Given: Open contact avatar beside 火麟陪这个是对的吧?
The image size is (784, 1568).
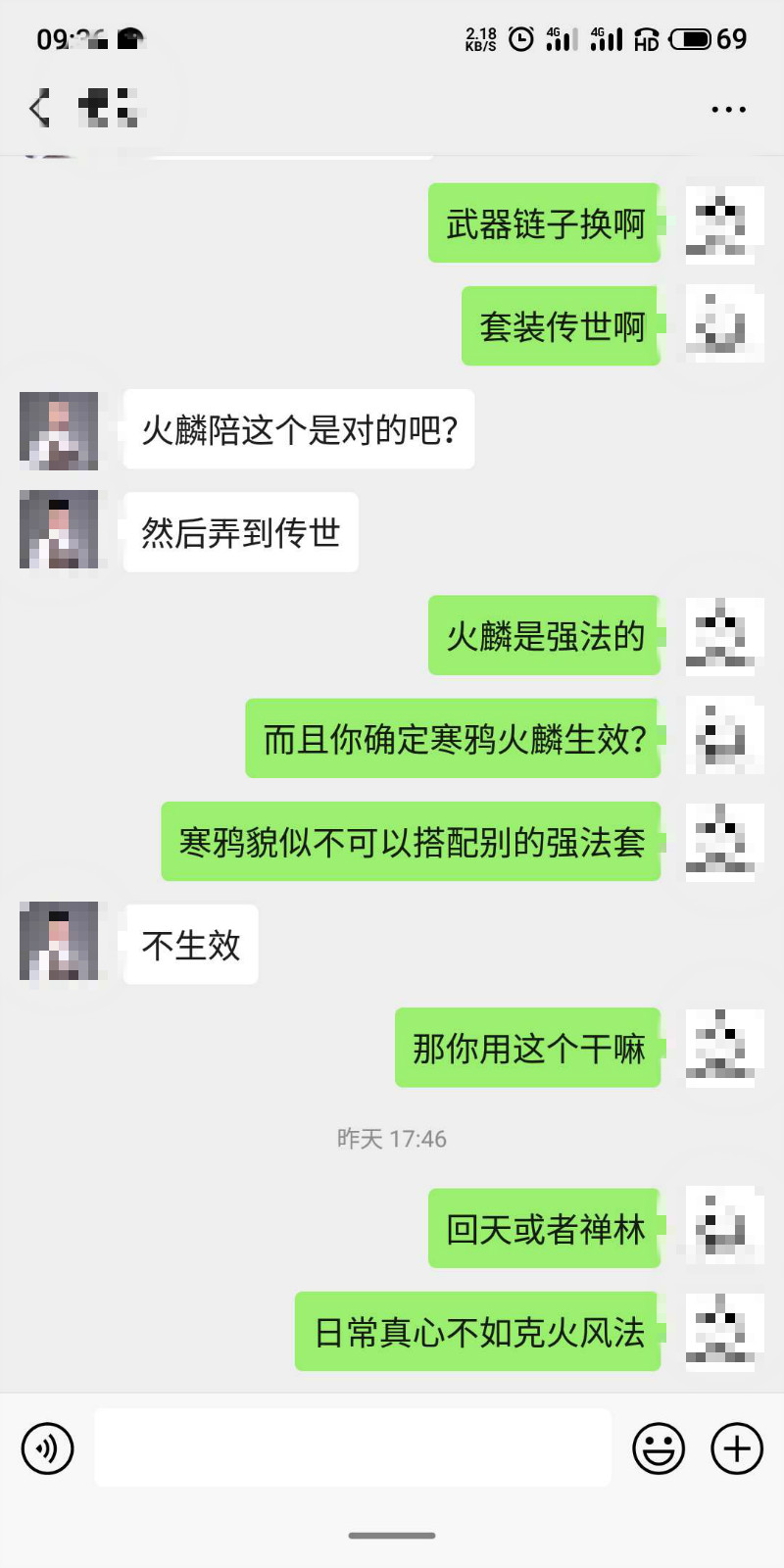Looking at the screenshot, I should click(x=59, y=430).
